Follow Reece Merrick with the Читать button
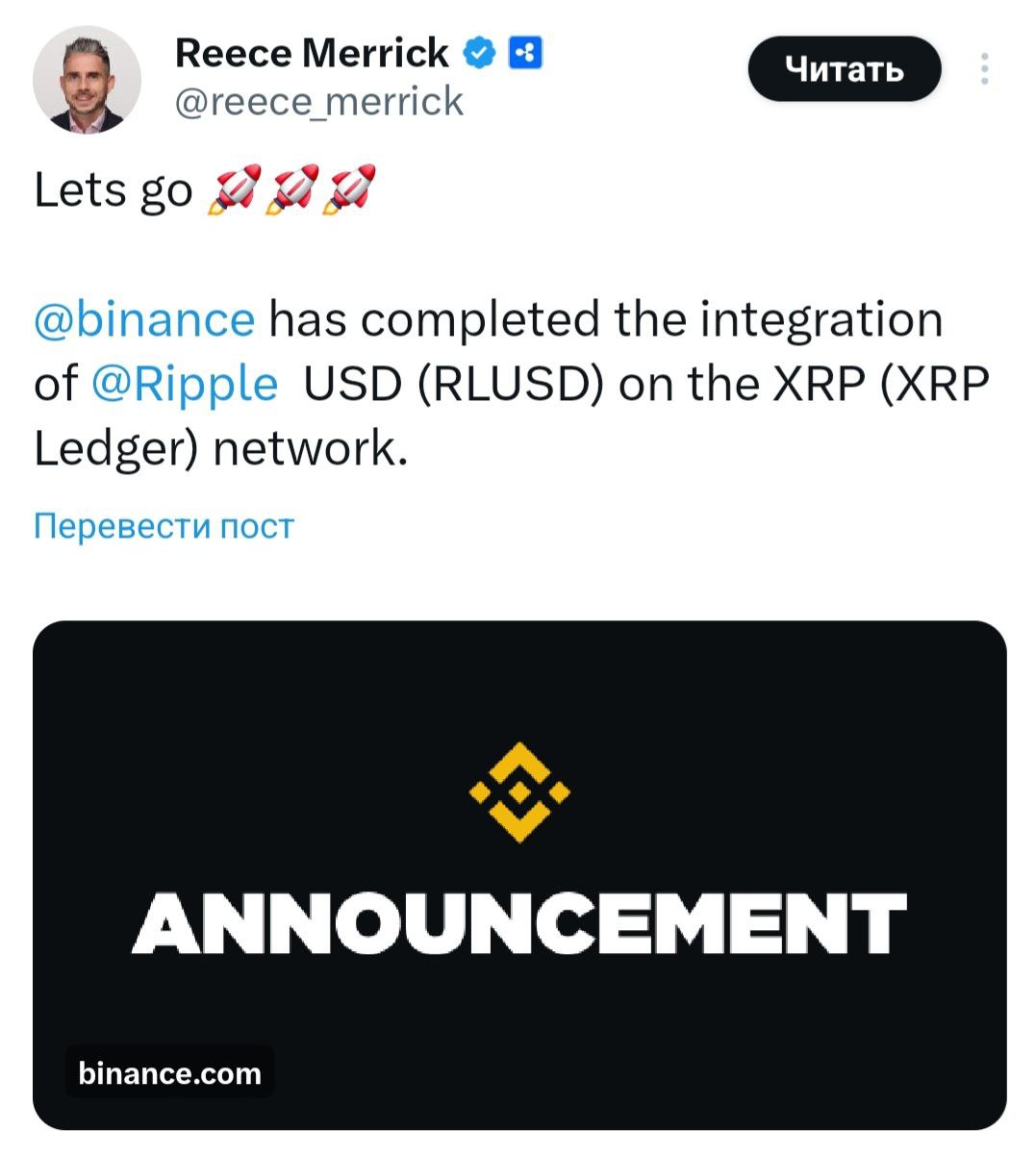Screen dimensions: 1036x1156 click(844, 69)
